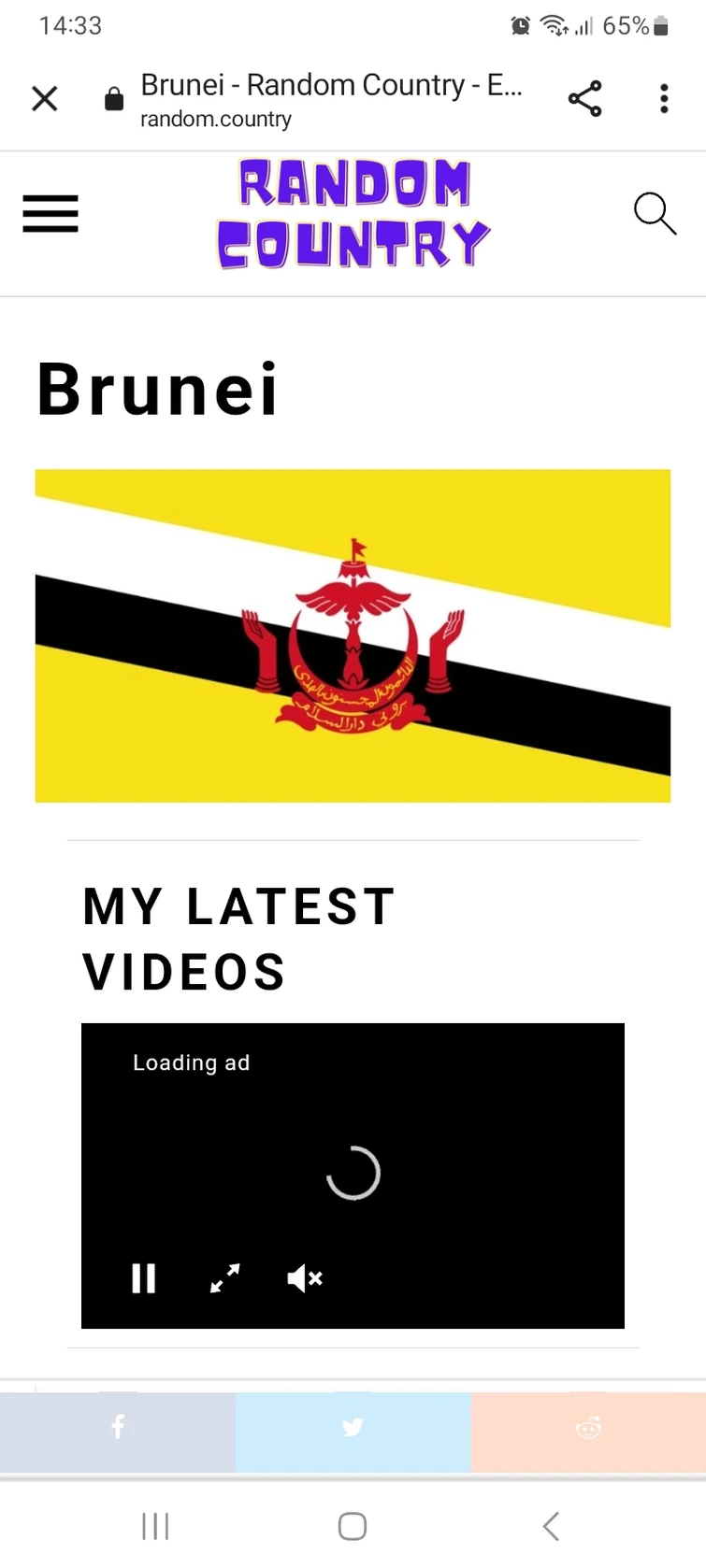Open the browser overflow menu
Viewport: 706px width, 1568px height.
(x=664, y=98)
